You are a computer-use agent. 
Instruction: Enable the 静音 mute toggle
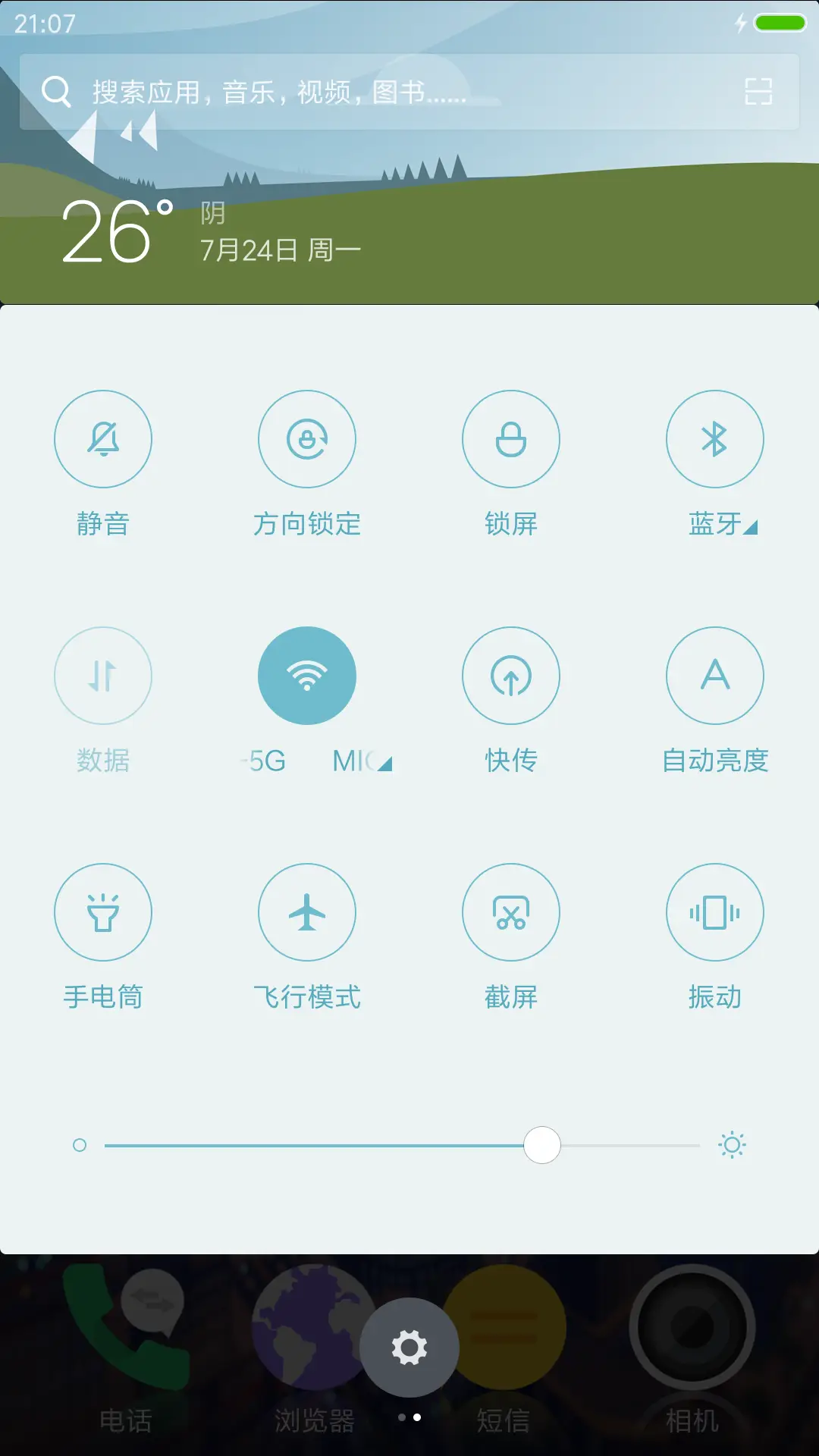point(104,439)
